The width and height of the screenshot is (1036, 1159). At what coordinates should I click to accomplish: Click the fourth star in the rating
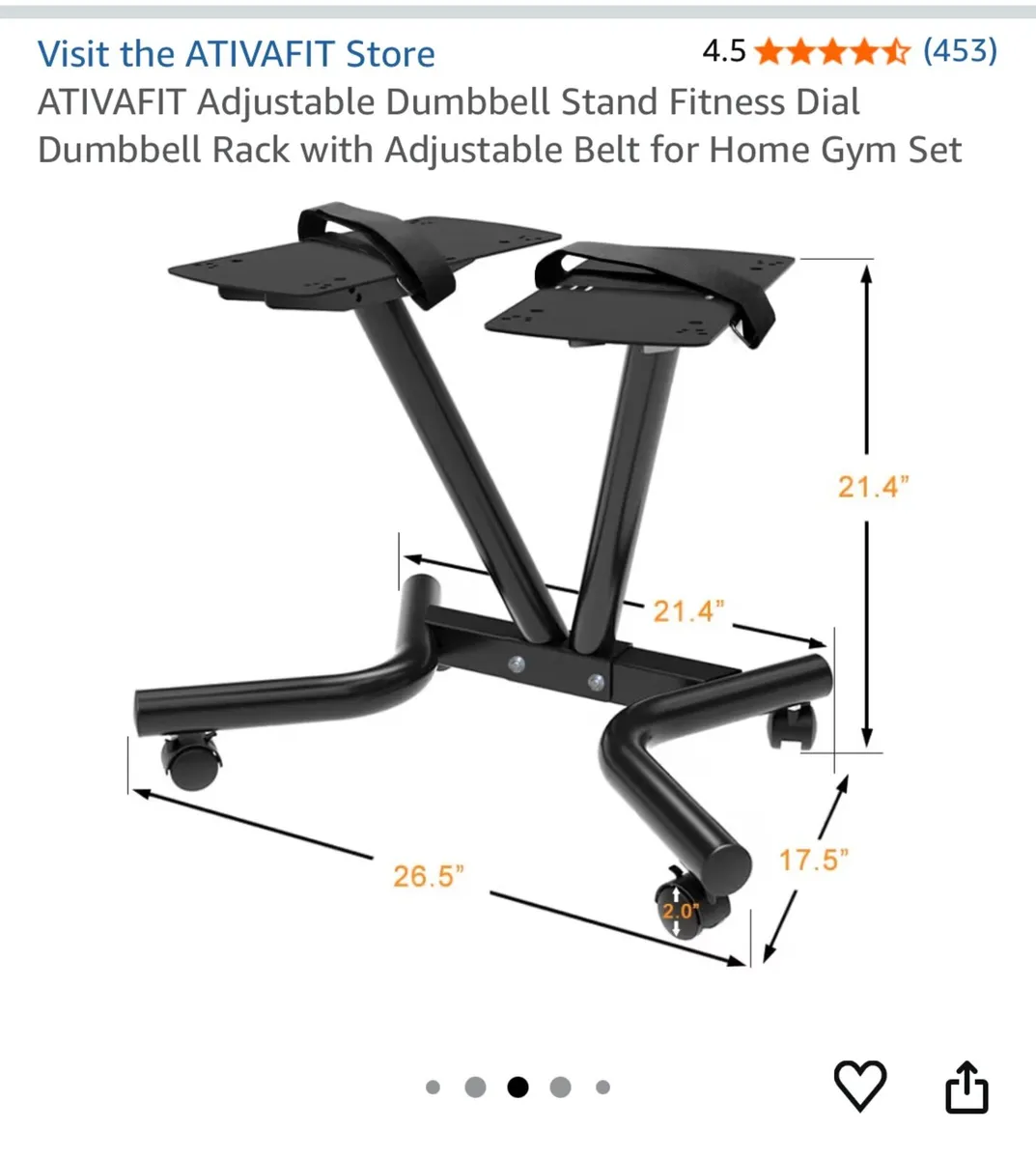tap(864, 51)
